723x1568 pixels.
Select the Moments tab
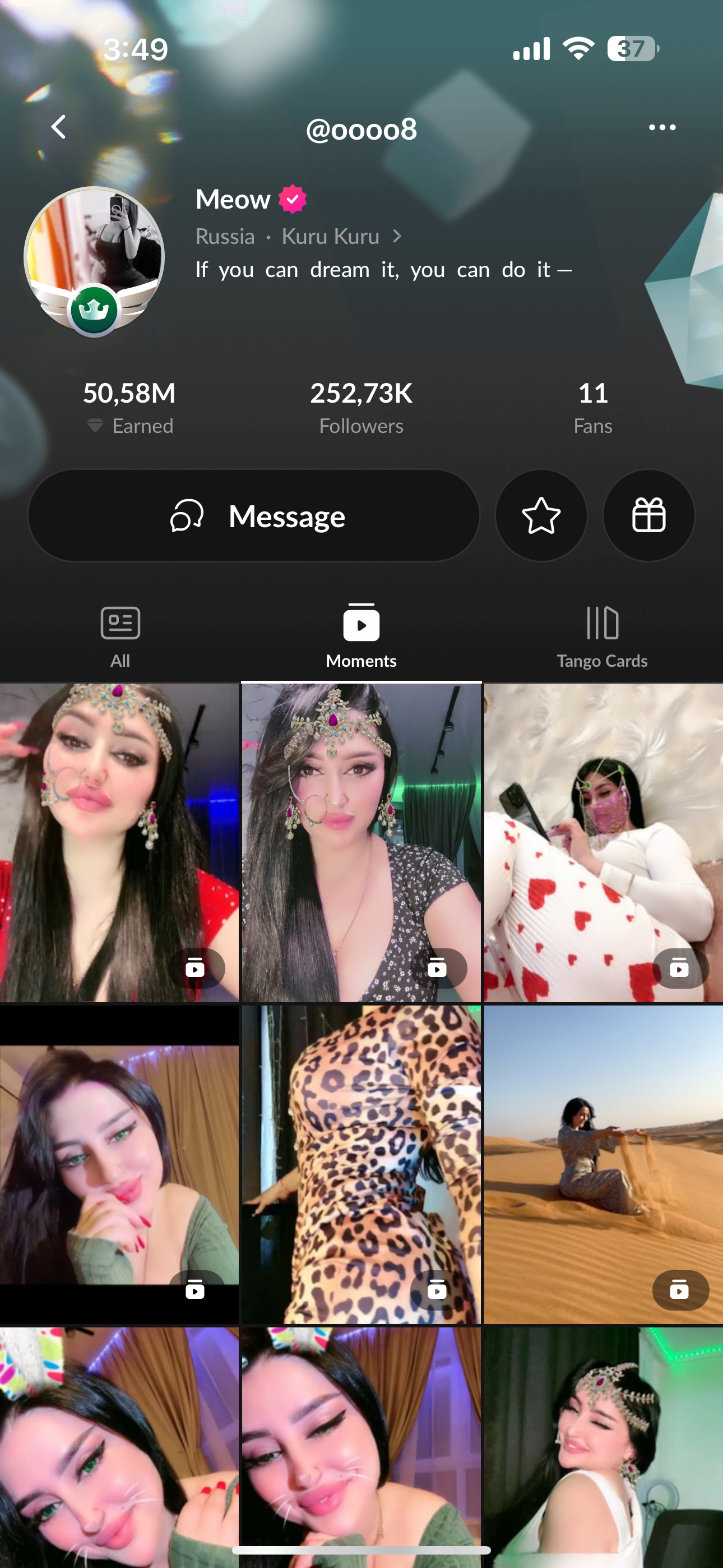tap(361, 637)
